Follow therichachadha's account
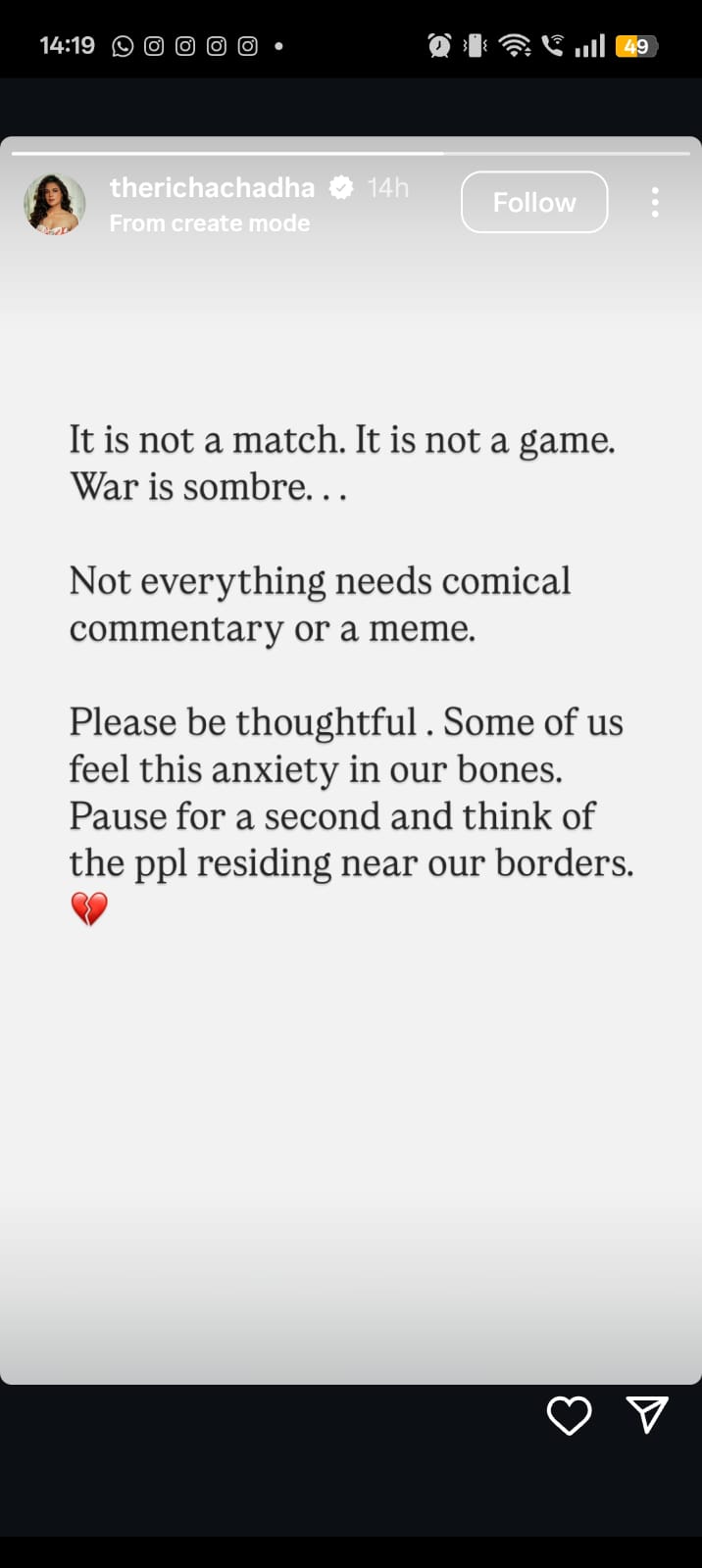The height and width of the screenshot is (1568, 702). pos(534,202)
